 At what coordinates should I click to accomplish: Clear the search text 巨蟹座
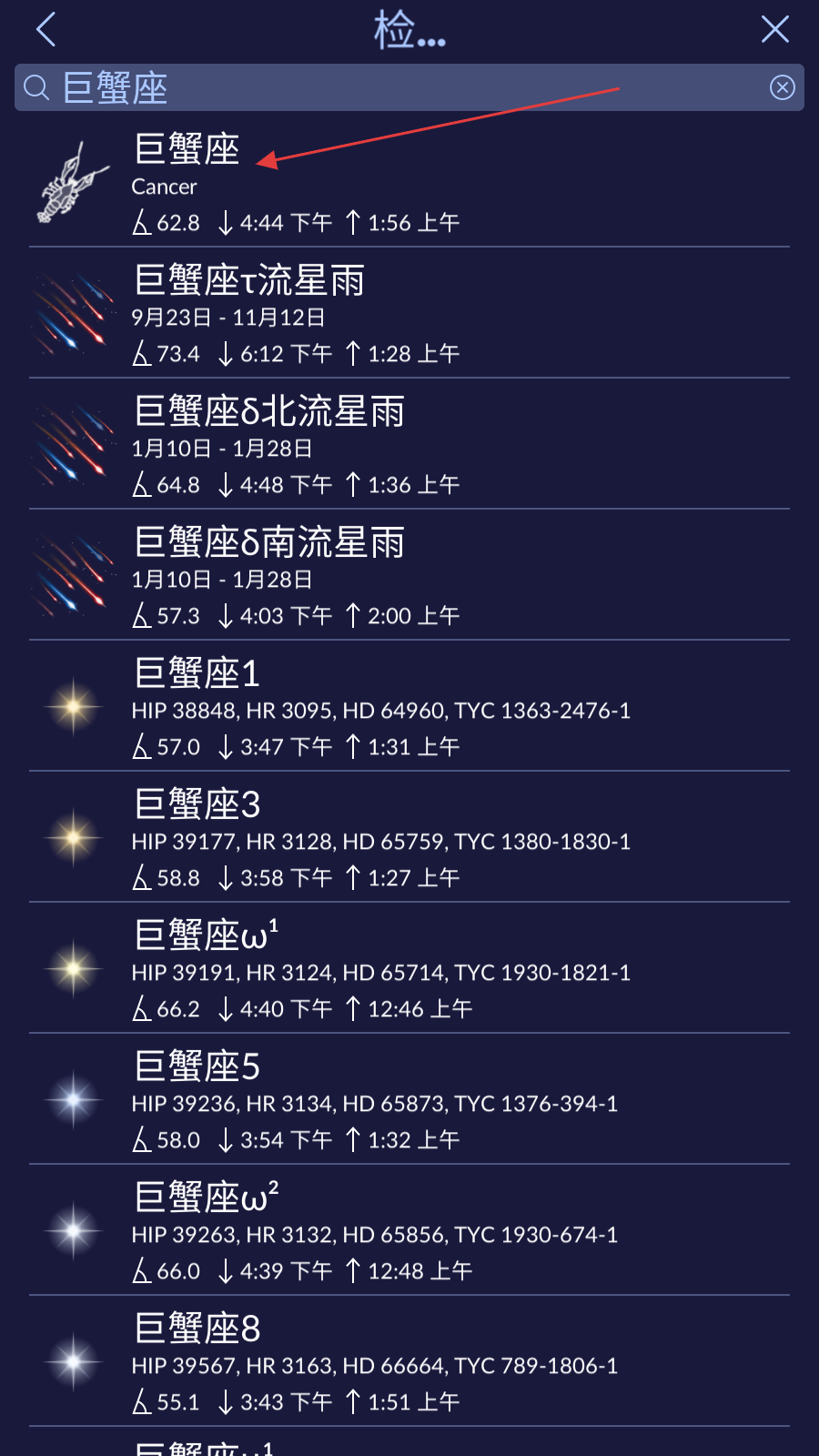(x=782, y=87)
